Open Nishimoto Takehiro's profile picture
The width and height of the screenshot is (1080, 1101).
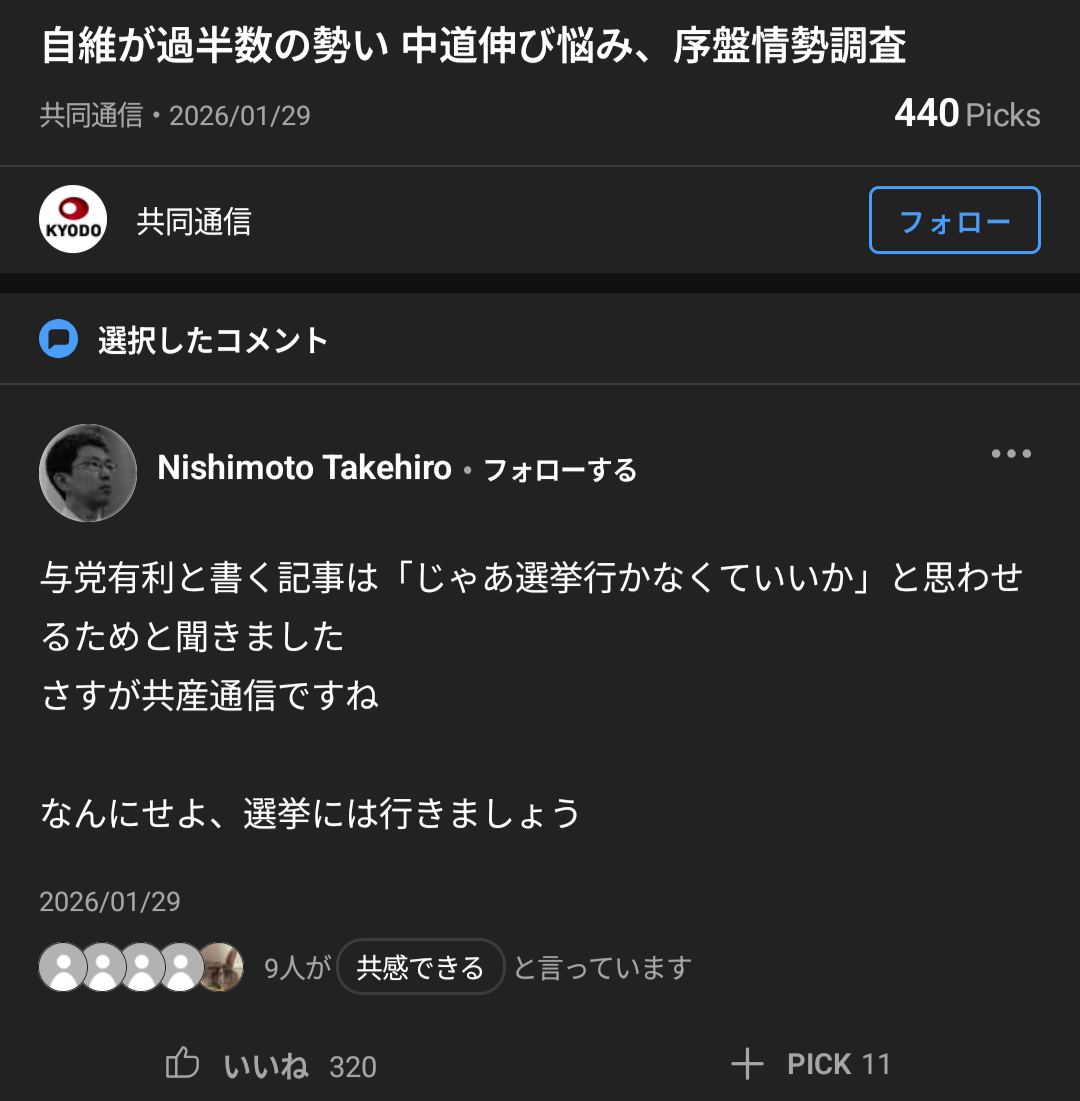(88, 473)
